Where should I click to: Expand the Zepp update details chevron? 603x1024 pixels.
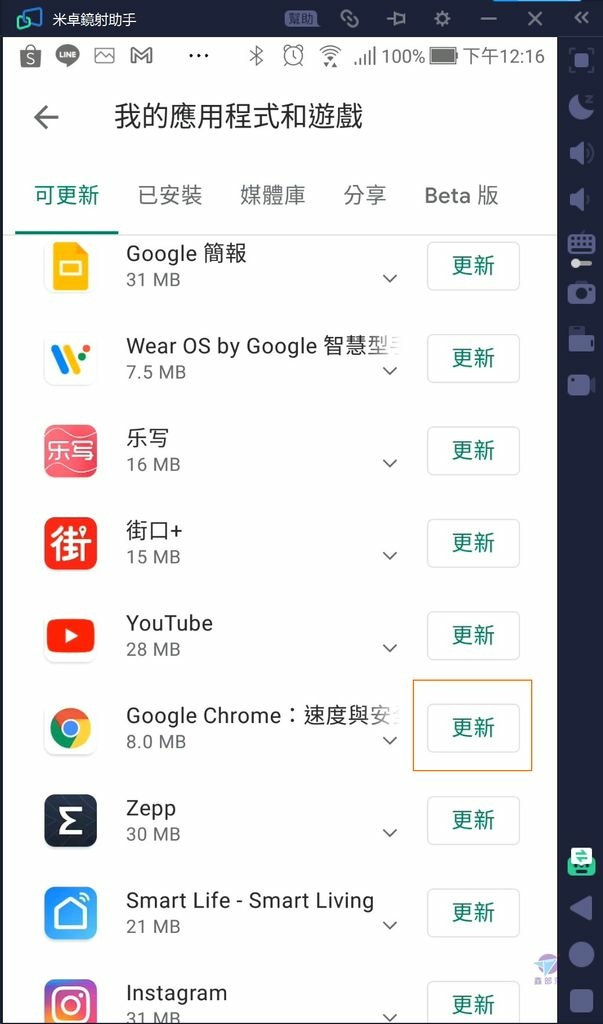(390, 833)
